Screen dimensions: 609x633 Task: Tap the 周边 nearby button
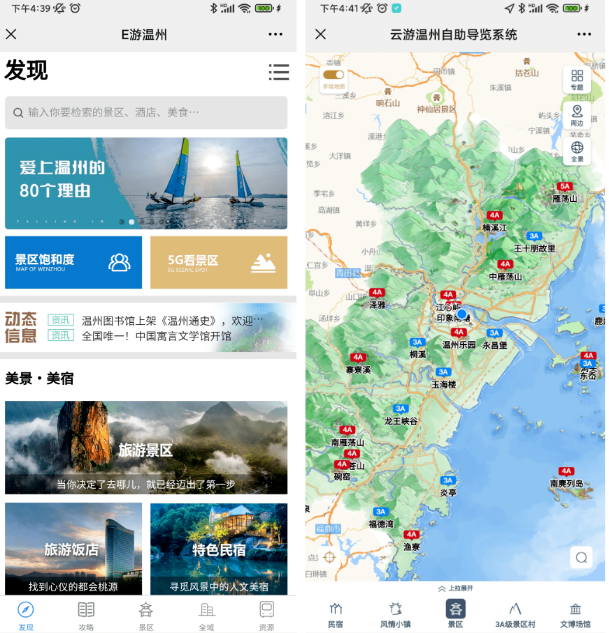click(577, 115)
